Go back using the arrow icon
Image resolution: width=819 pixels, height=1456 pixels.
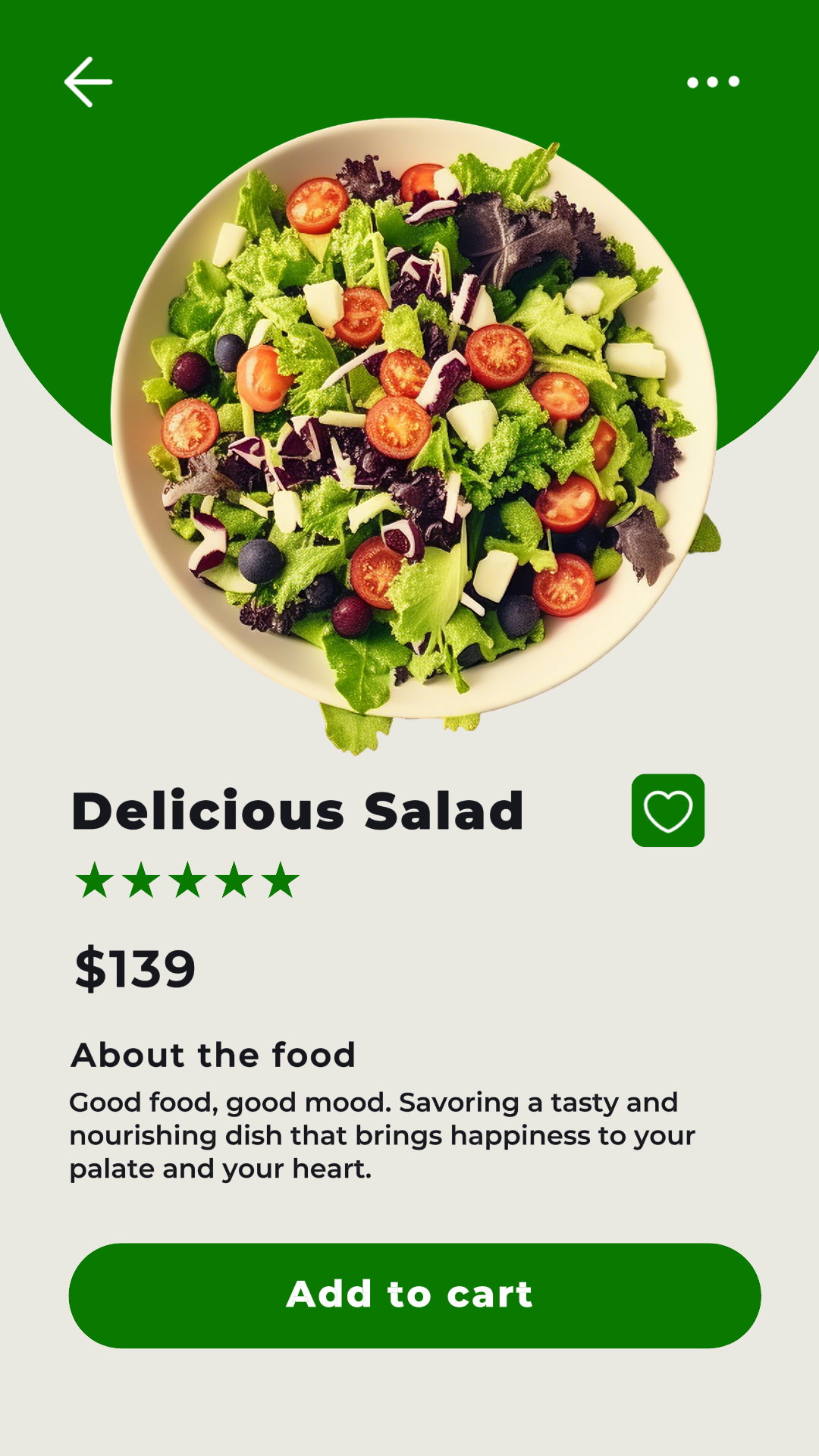(x=88, y=82)
